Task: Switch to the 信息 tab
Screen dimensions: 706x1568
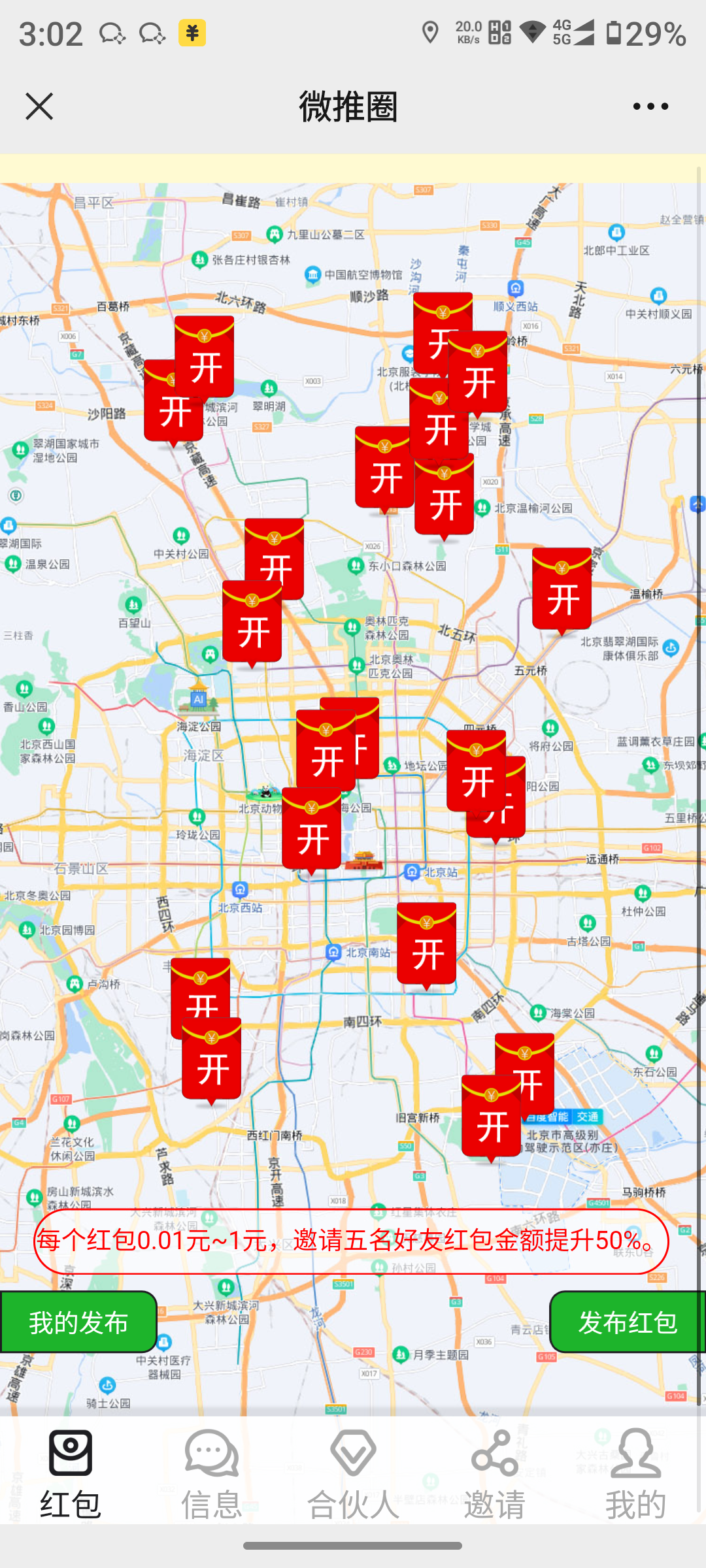Action: click(x=211, y=1473)
